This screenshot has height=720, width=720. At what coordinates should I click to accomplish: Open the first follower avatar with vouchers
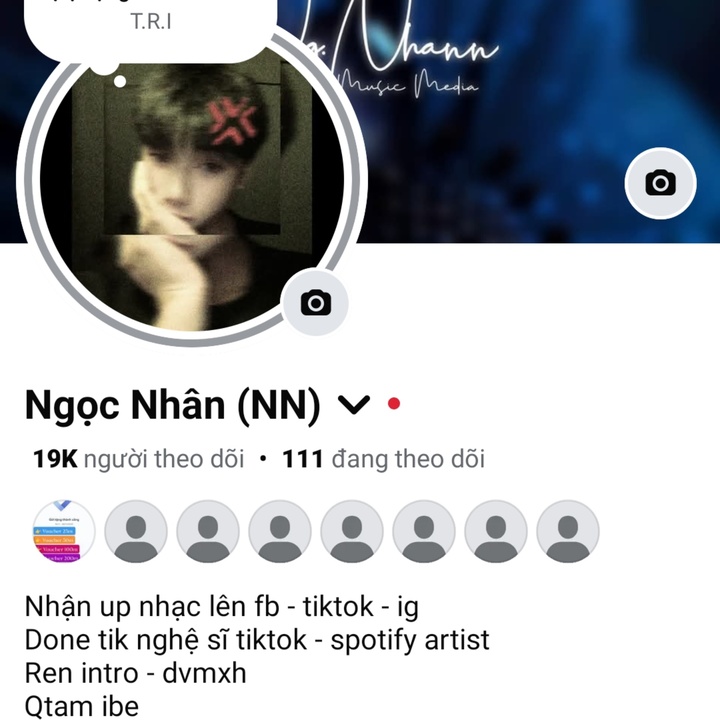coord(64,532)
